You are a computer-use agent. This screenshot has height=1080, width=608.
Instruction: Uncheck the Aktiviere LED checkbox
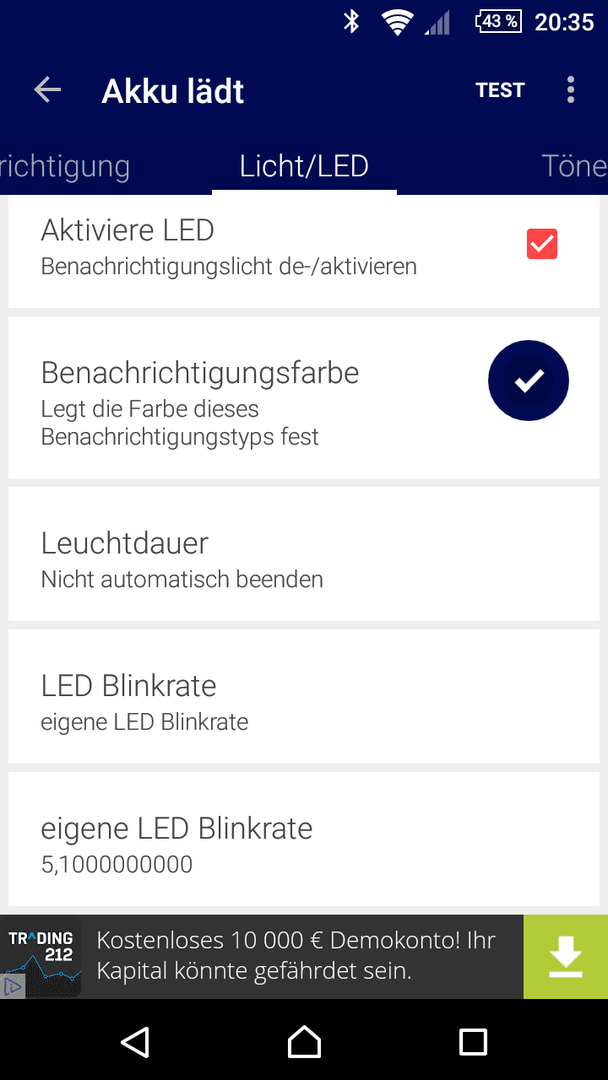(x=542, y=244)
